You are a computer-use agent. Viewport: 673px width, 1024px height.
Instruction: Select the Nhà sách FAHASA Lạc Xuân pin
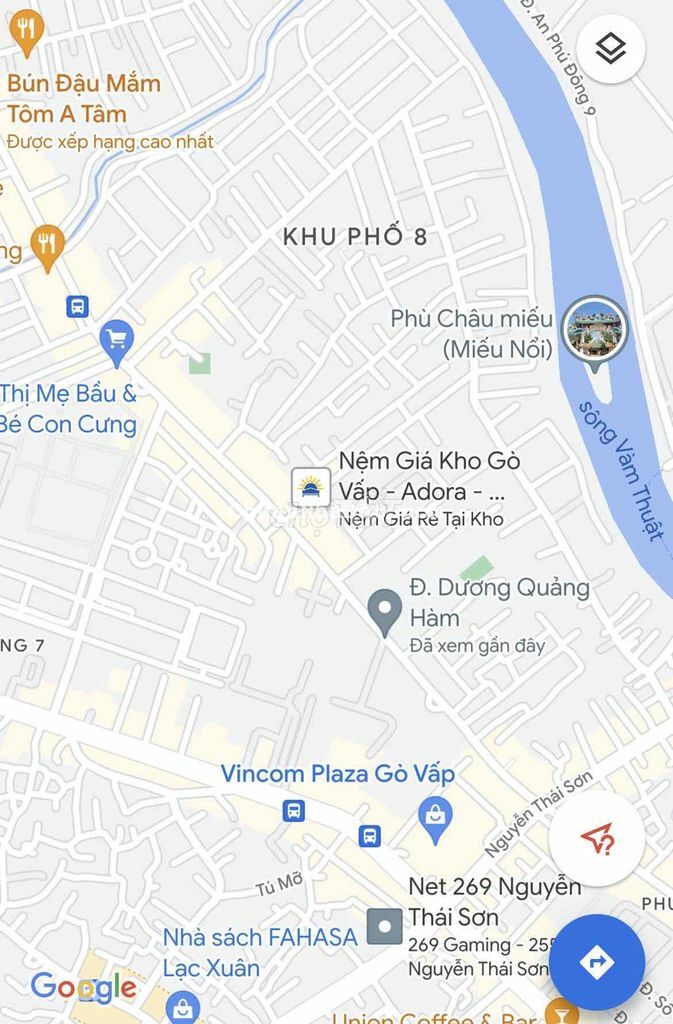coord(182,1004)
